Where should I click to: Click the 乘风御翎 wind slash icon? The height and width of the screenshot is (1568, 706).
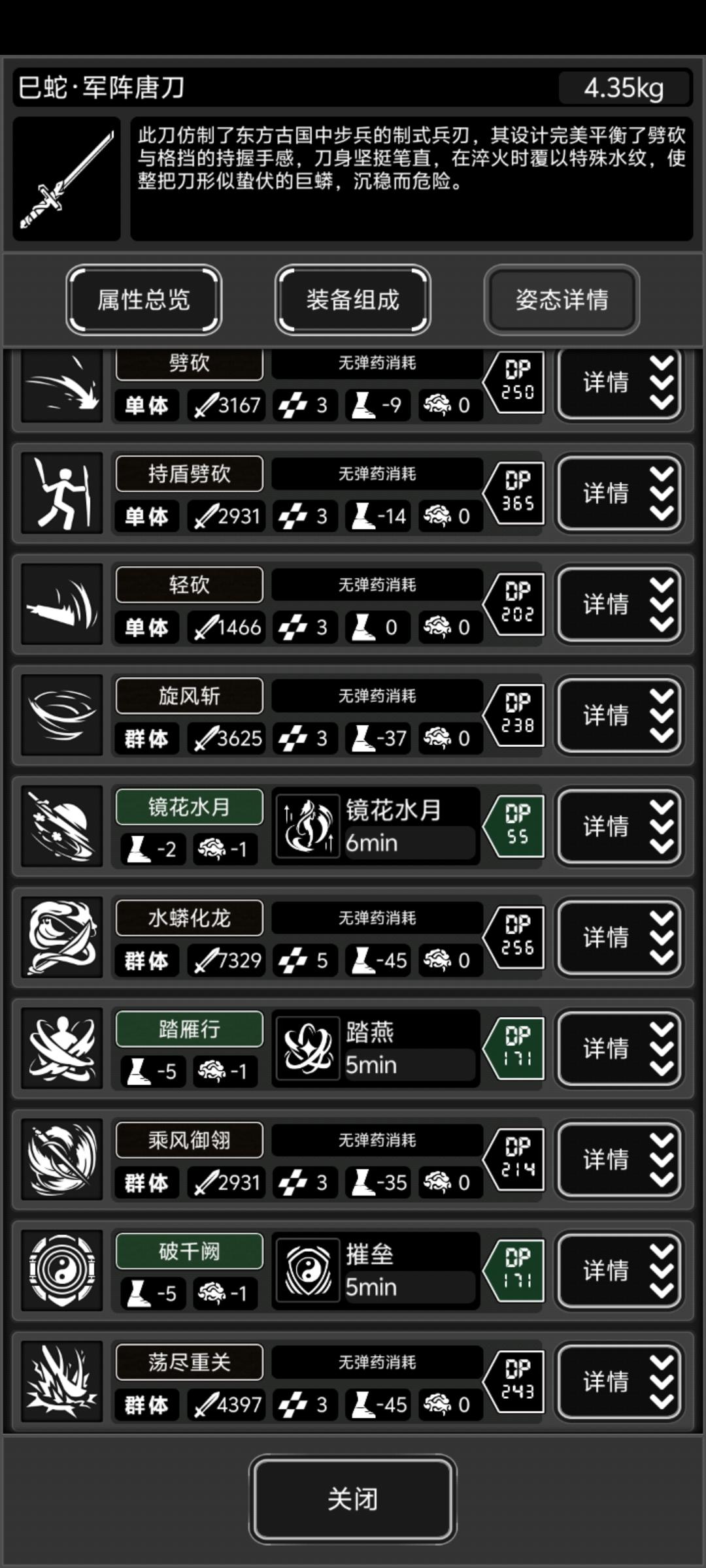coord(61,1160)
